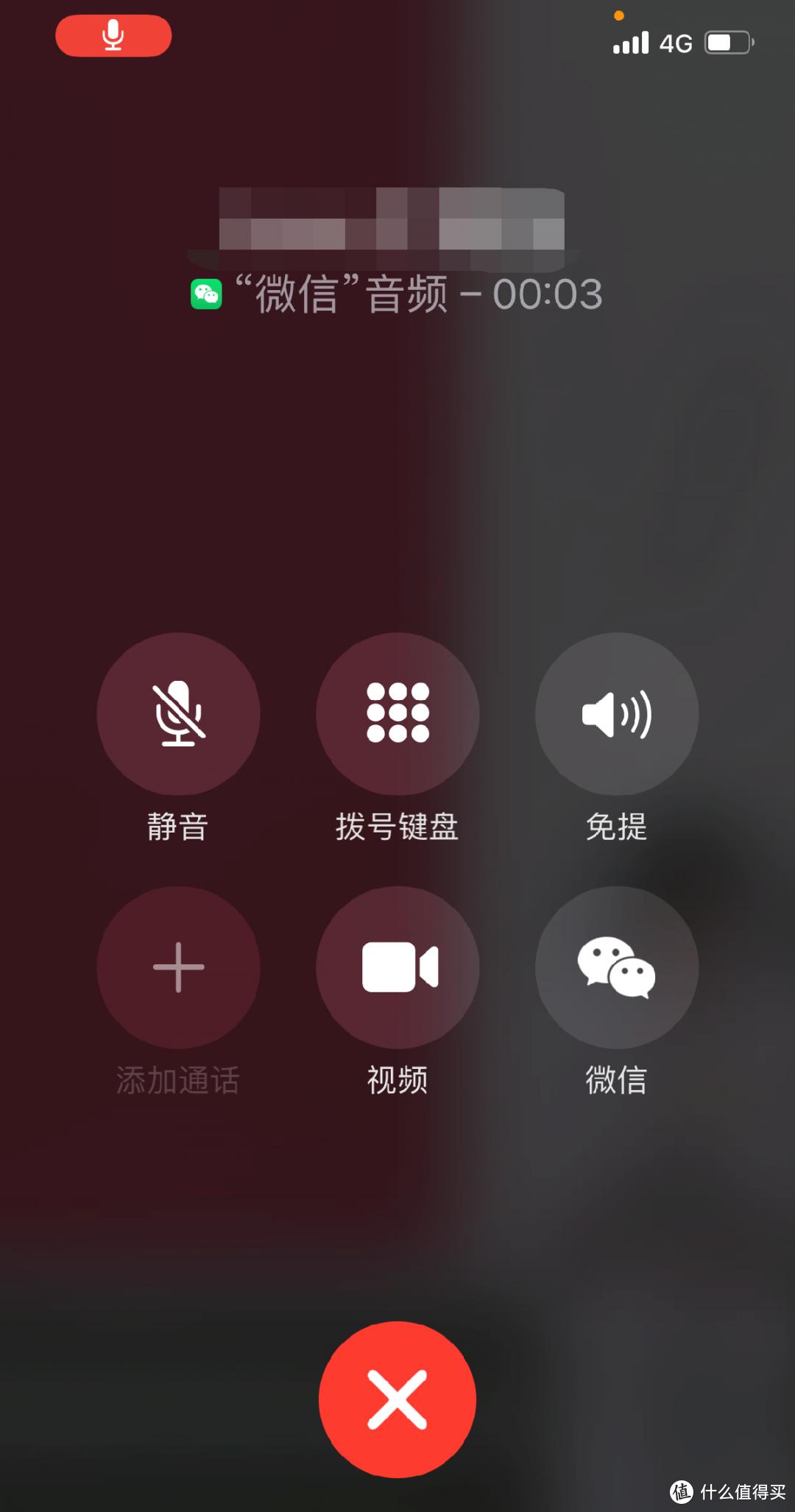Tap the 微信 text label

coord(617,1078)
